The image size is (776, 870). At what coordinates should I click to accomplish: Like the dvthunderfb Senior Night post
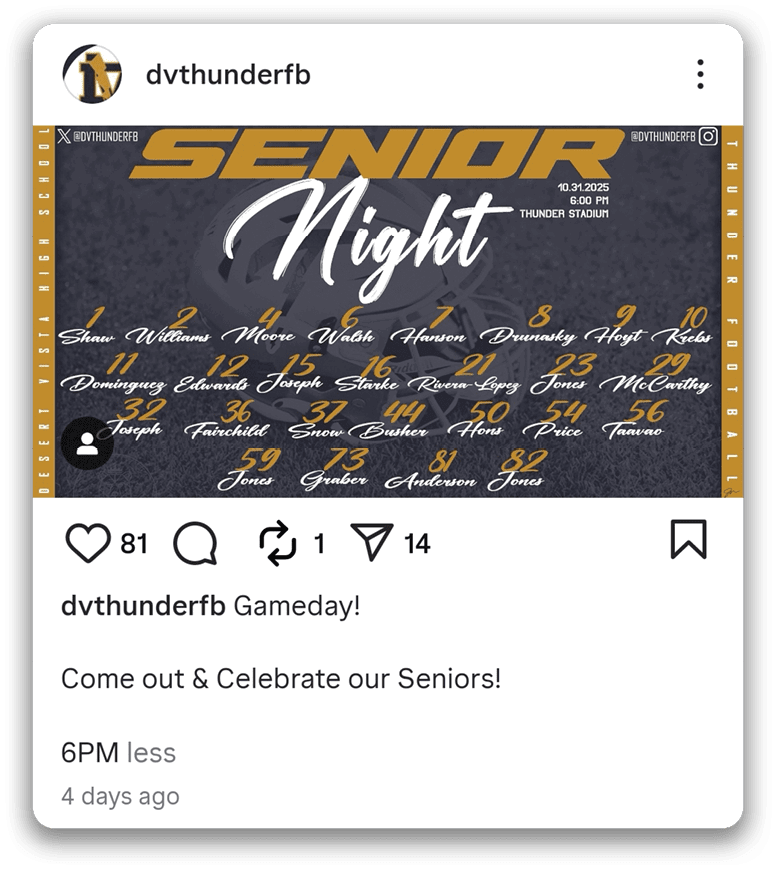[x=87, y=543]
